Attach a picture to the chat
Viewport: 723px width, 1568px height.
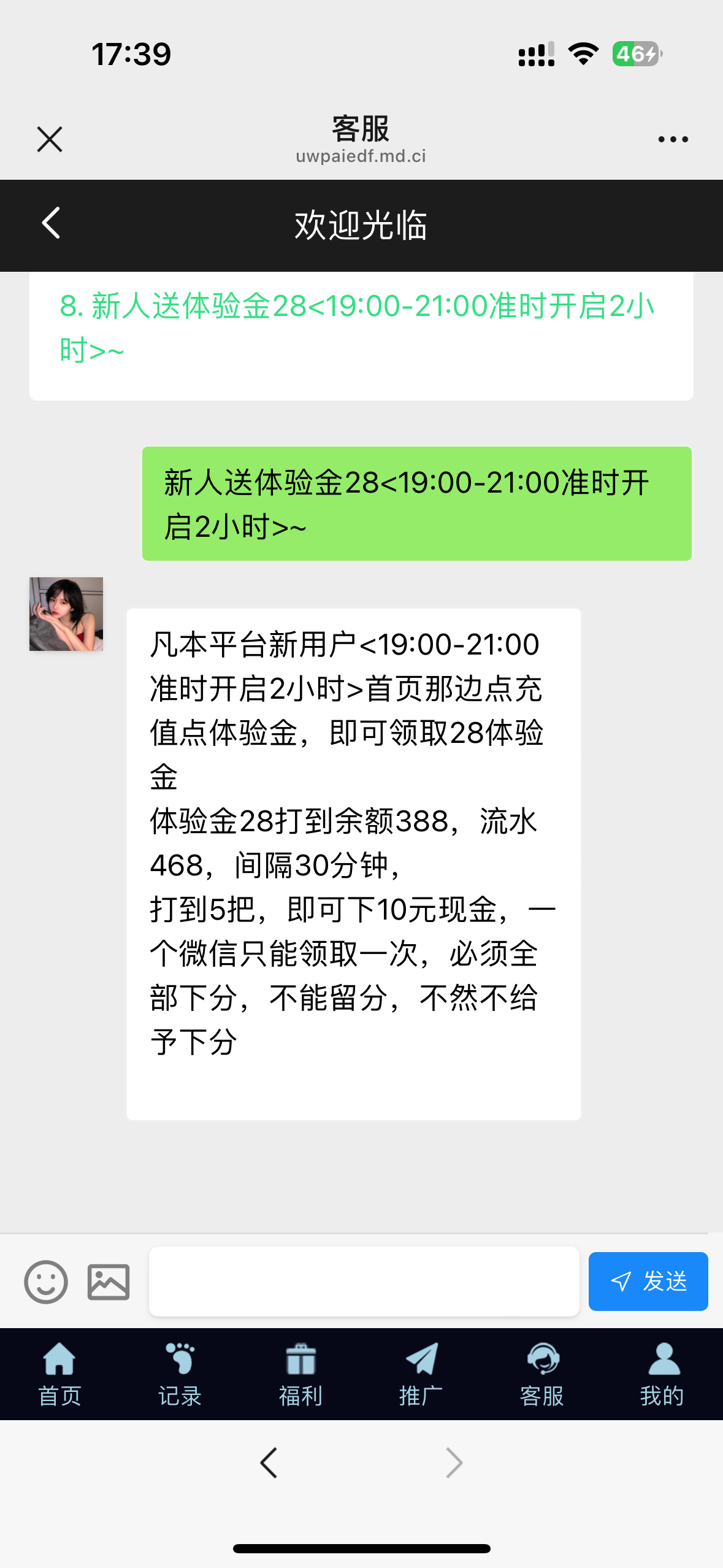pos(109,1282)
